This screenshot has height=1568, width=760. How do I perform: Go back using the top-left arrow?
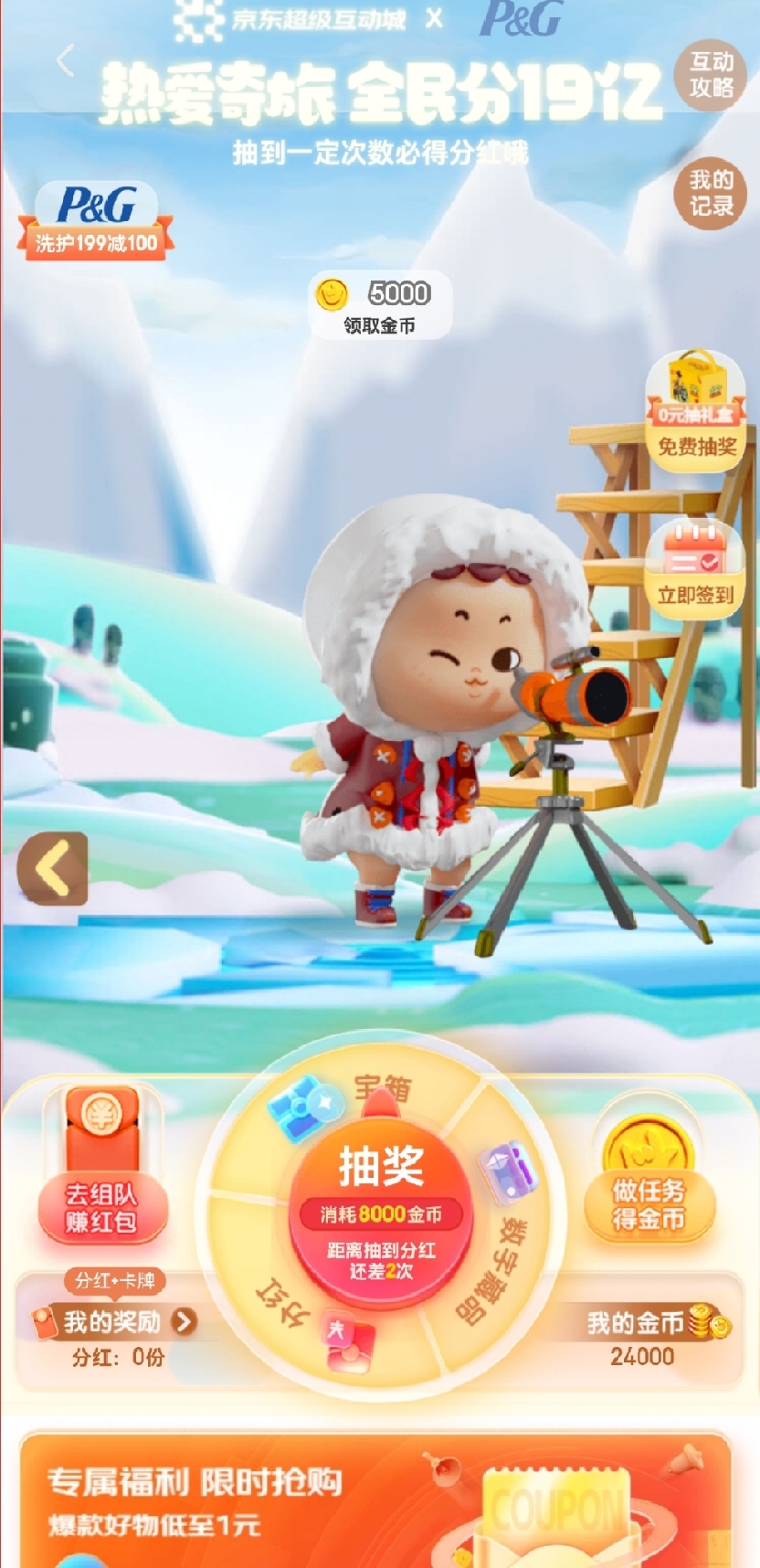click(x=65, y=61)
